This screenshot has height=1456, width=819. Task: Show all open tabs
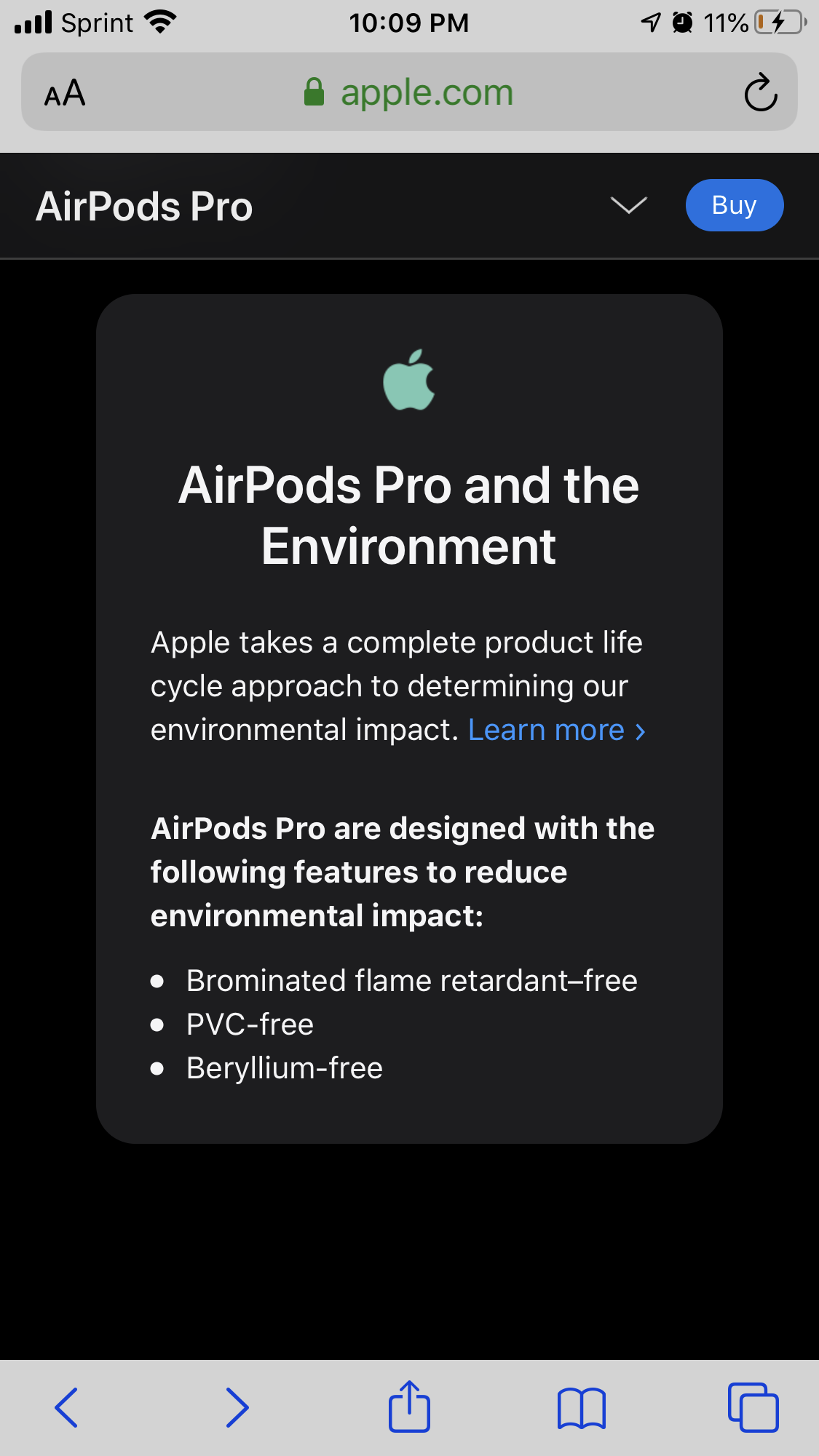point(753,1407)
